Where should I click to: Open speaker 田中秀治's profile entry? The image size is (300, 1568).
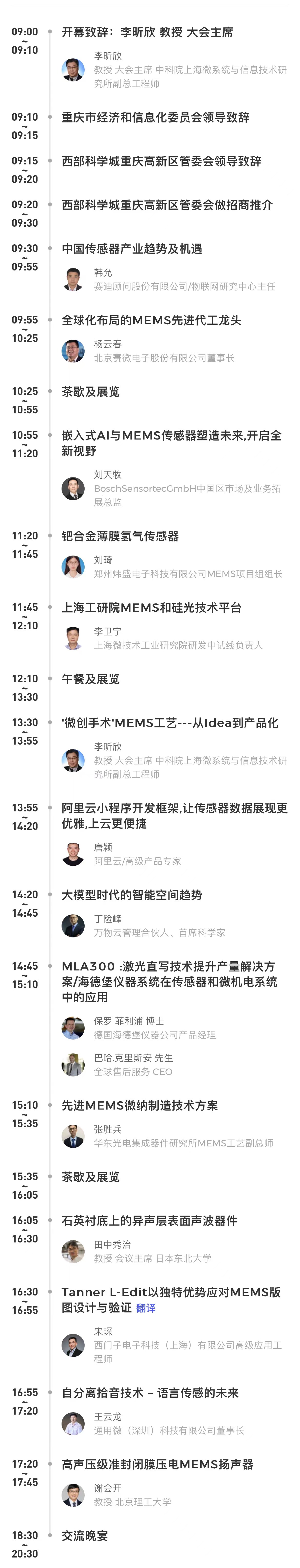click(112, 1244)
